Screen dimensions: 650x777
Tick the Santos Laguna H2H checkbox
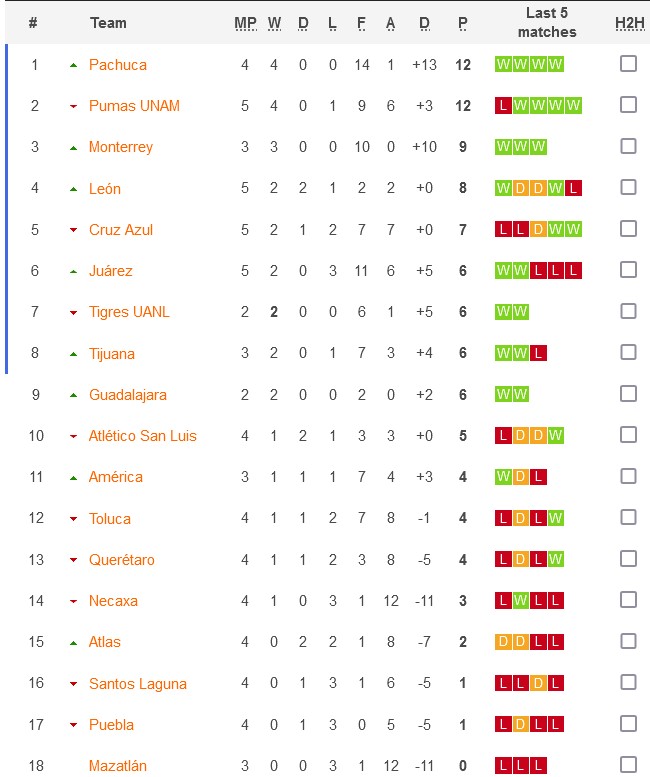click(x=628, y=683)
